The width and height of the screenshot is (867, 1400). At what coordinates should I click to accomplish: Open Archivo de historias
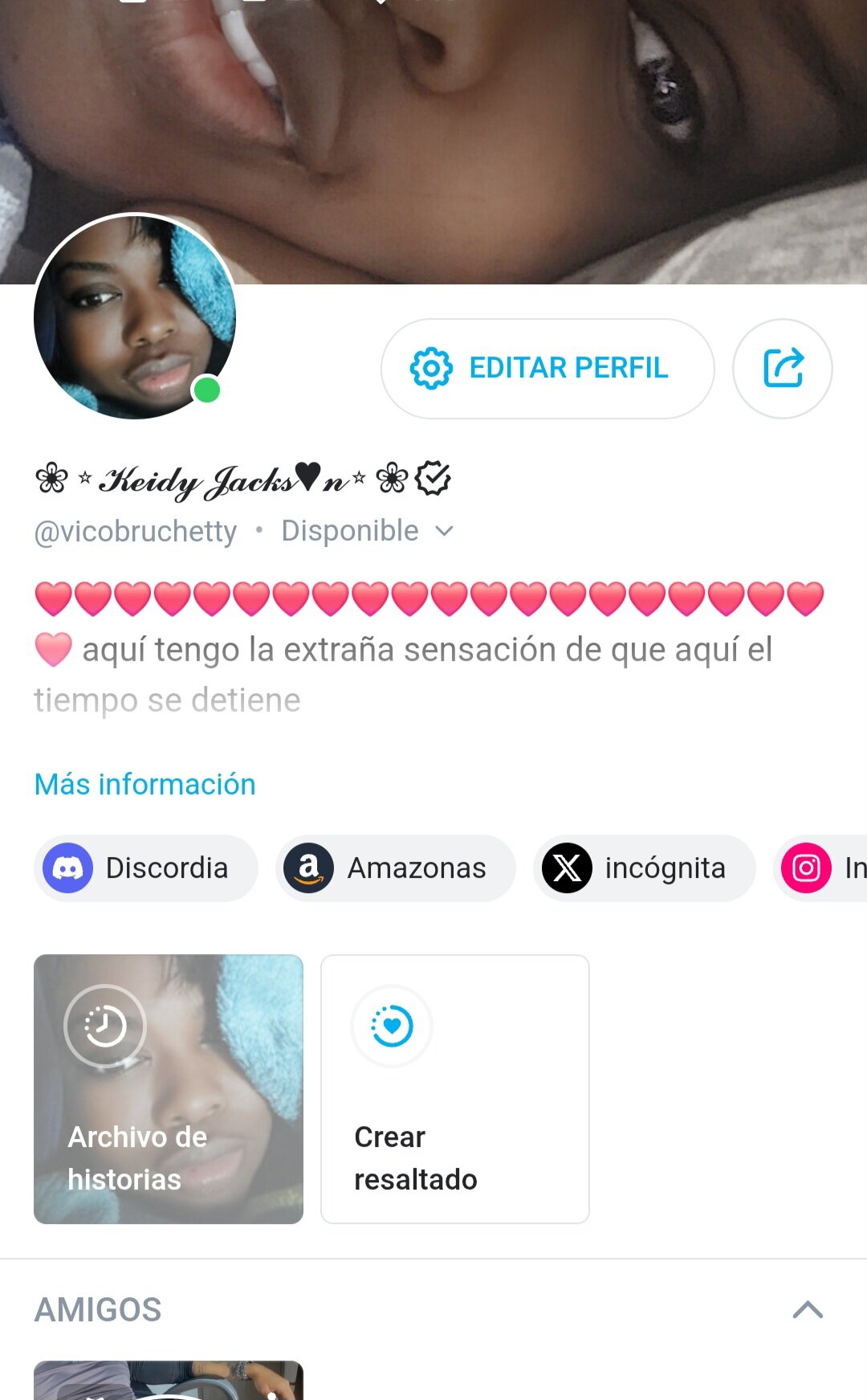(169, 1089)
